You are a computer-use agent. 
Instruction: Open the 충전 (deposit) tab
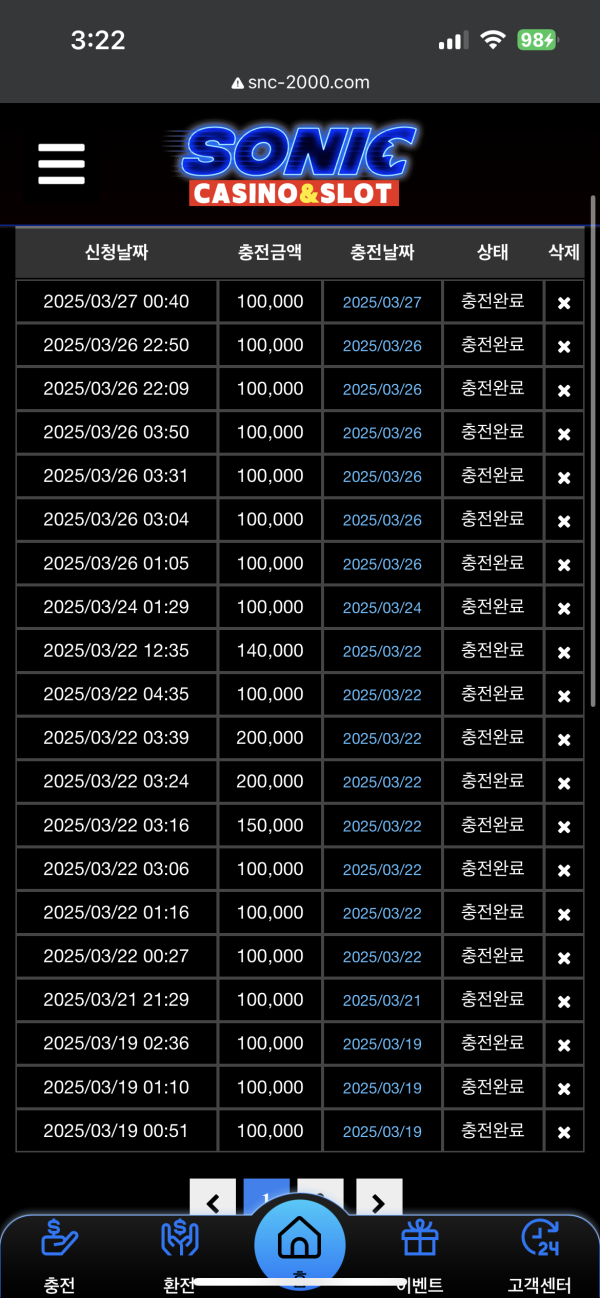(60, 1256)
